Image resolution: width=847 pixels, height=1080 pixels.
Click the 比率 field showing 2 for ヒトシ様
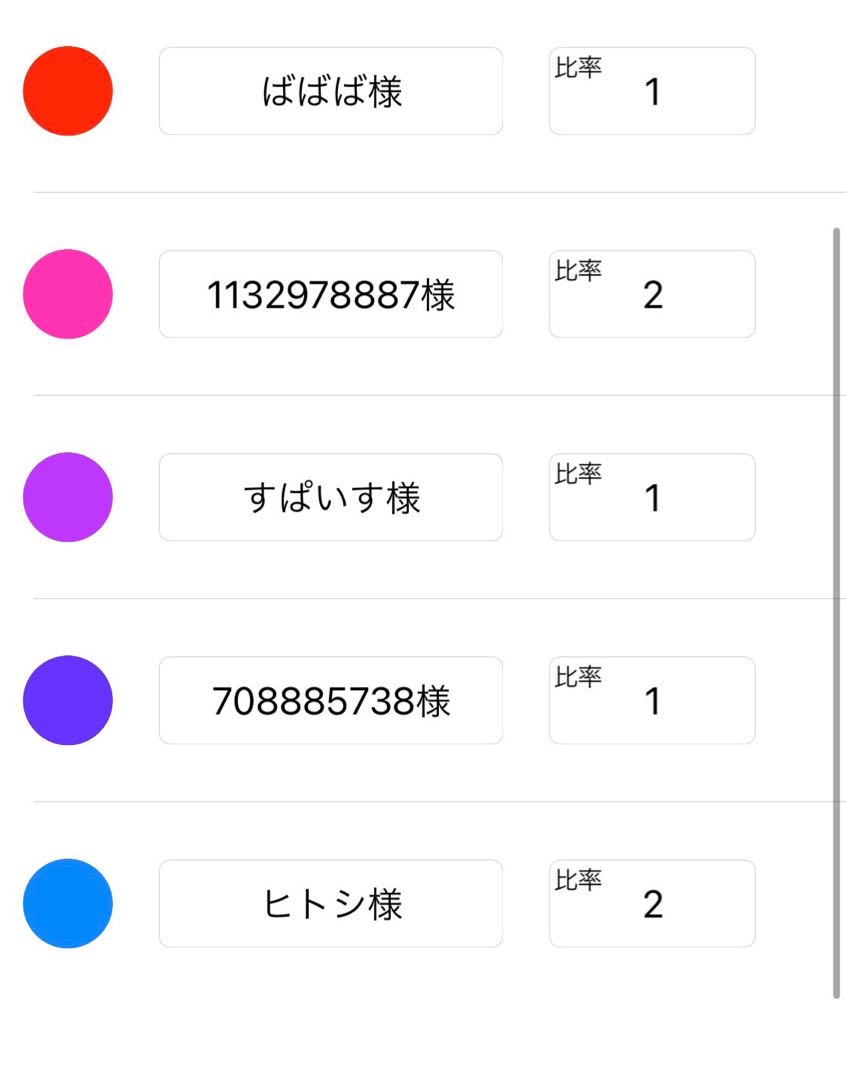pyautogui.click(x=651, y=903)
